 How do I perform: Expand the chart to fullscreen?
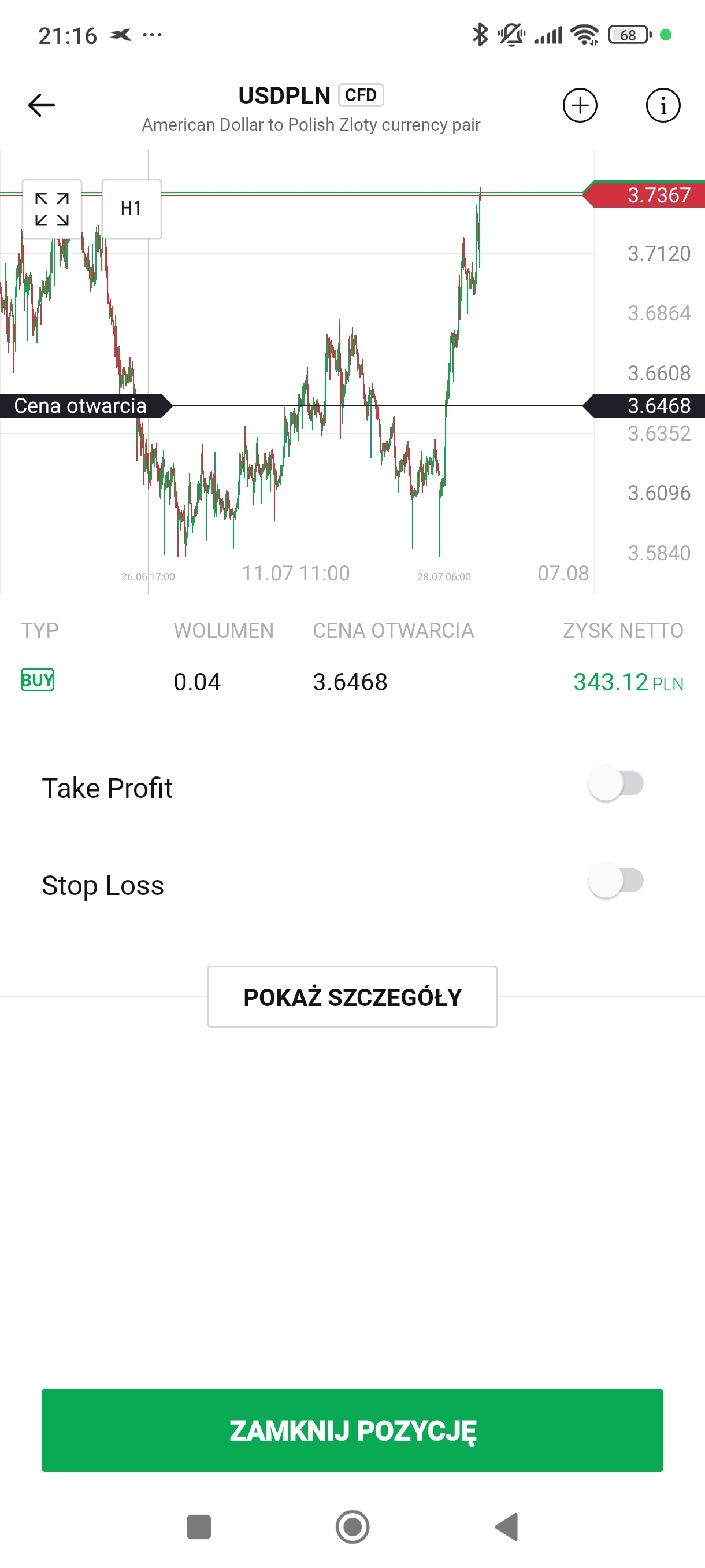pyautogui.click(x=51, y=209)
